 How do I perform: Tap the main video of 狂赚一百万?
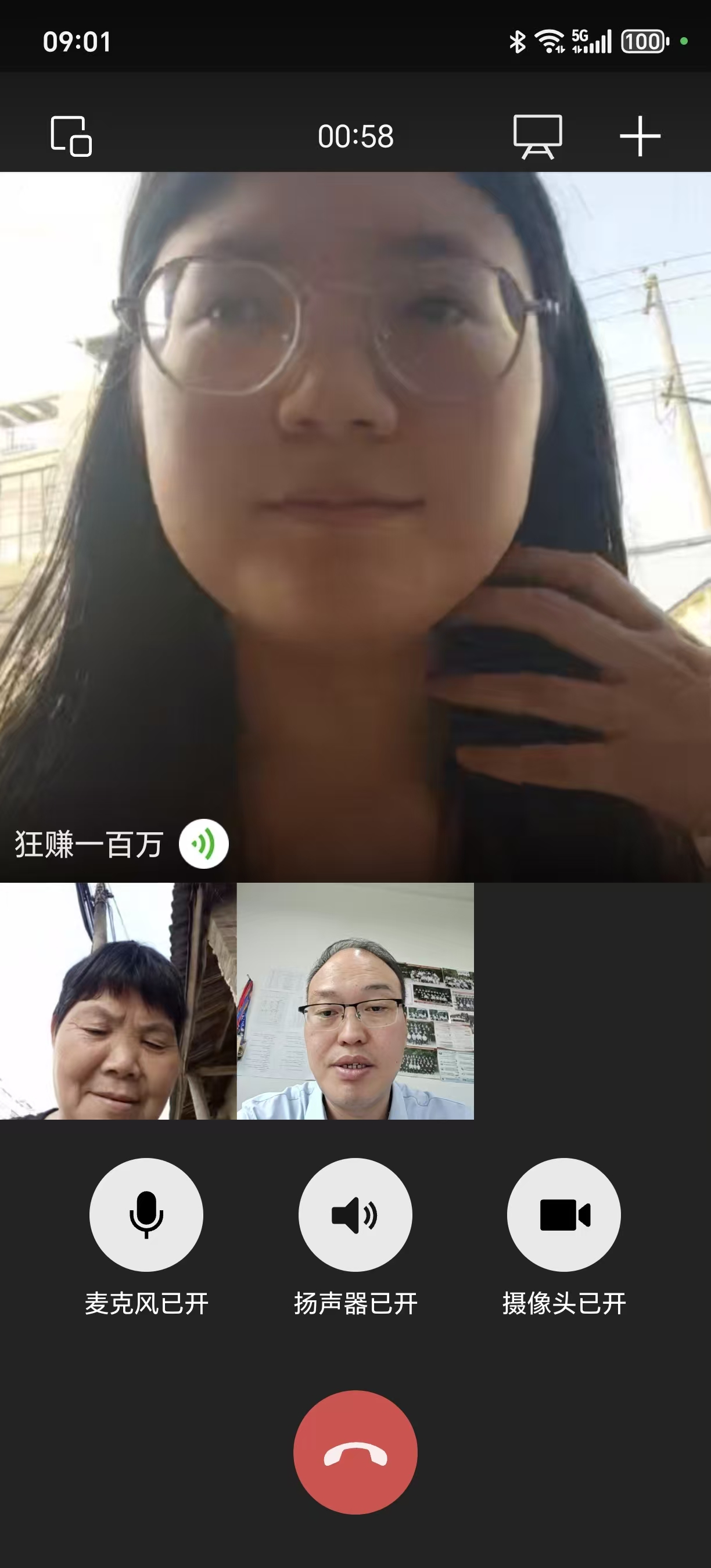(355, 527)
